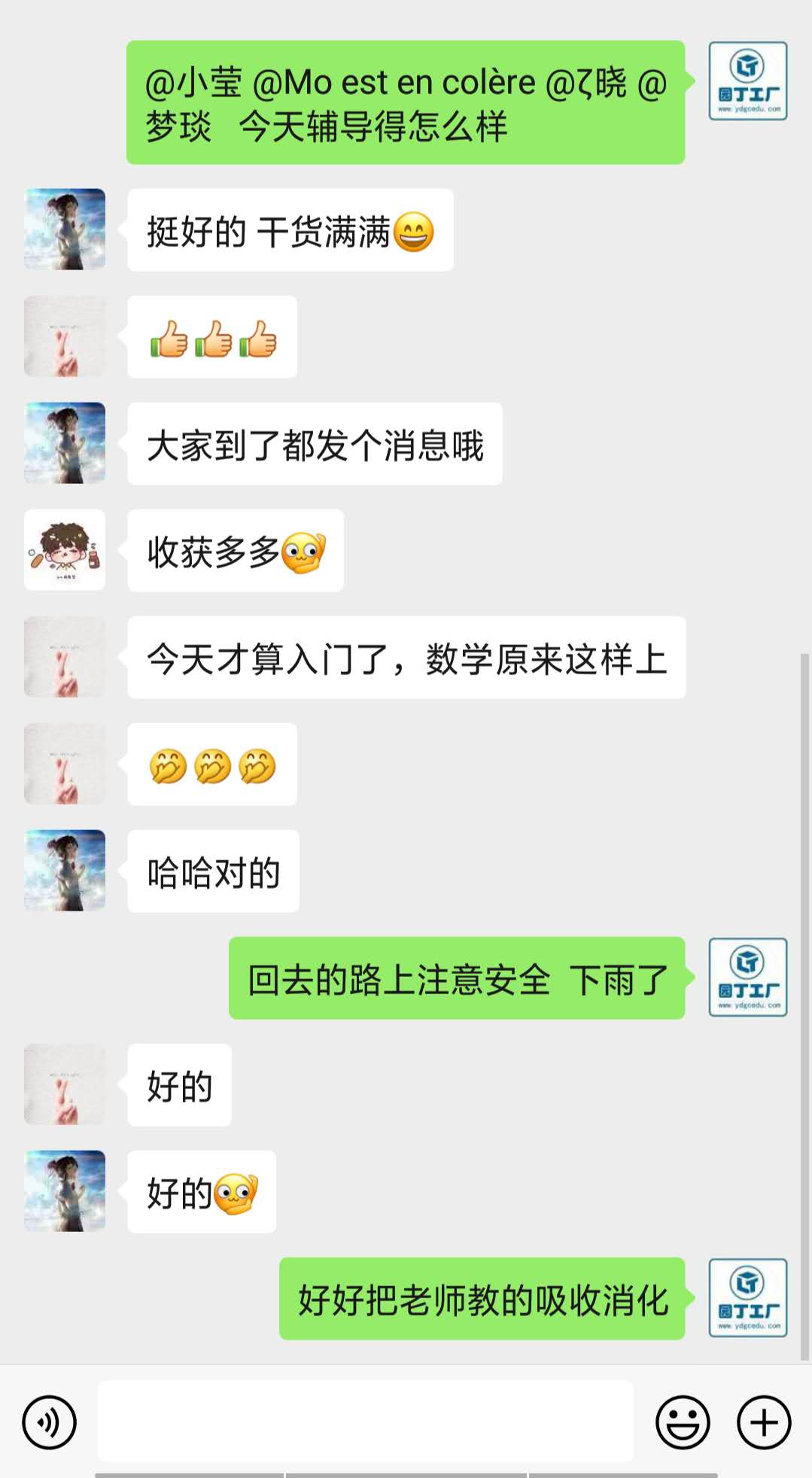Open own avatar beside "好好把老师教的吸收消化"
Screen dimensions: 812x1478
pos(747,1297)
